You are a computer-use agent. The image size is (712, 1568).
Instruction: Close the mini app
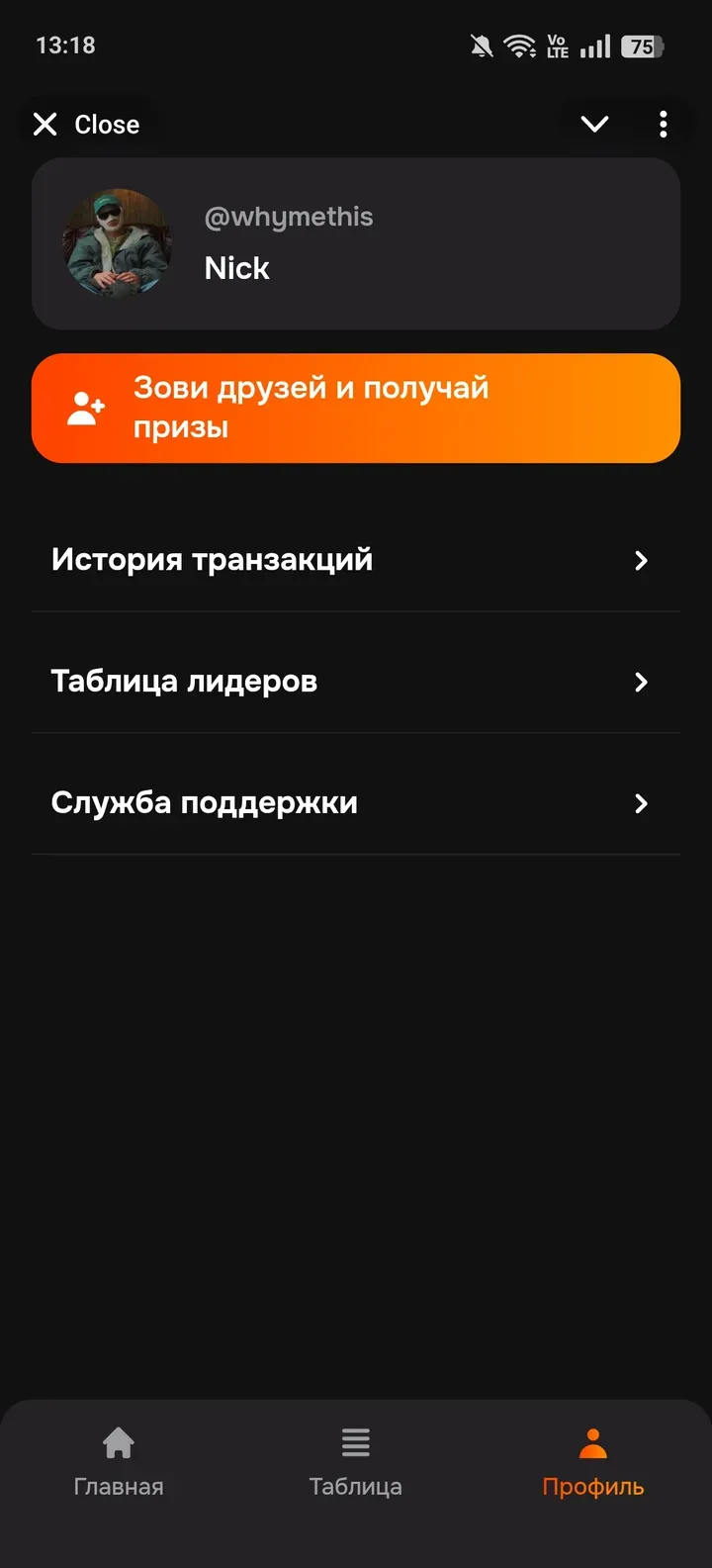pos(87,125)
